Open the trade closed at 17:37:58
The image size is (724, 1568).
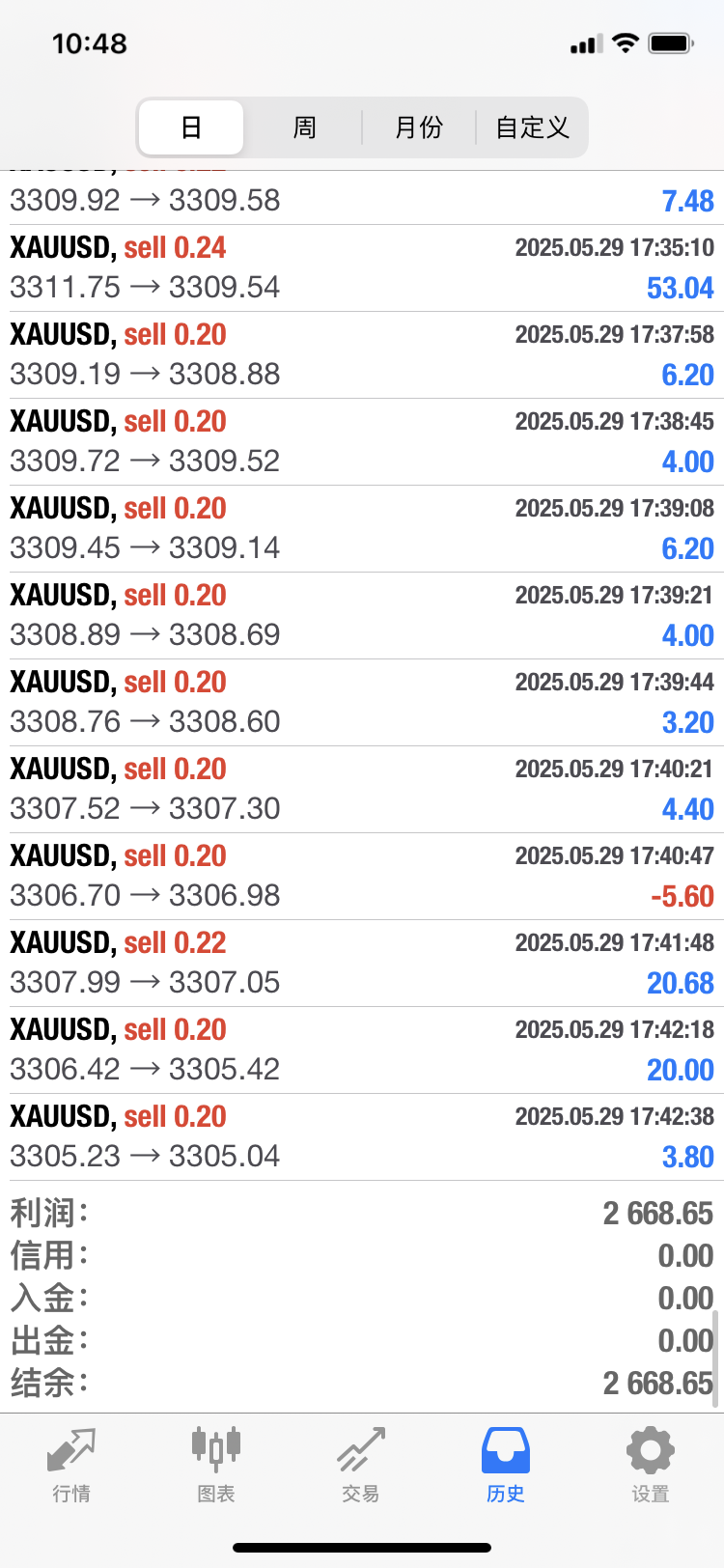362,354
